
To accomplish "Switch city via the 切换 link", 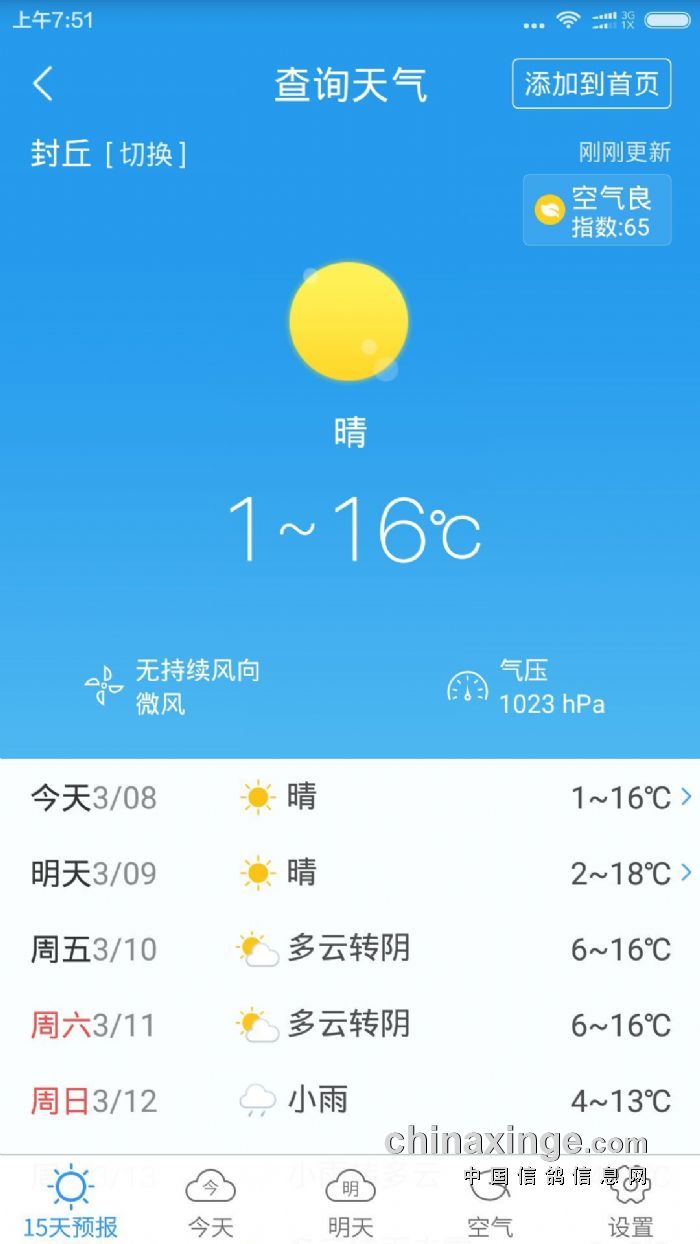I will click(x=146, y=154).
